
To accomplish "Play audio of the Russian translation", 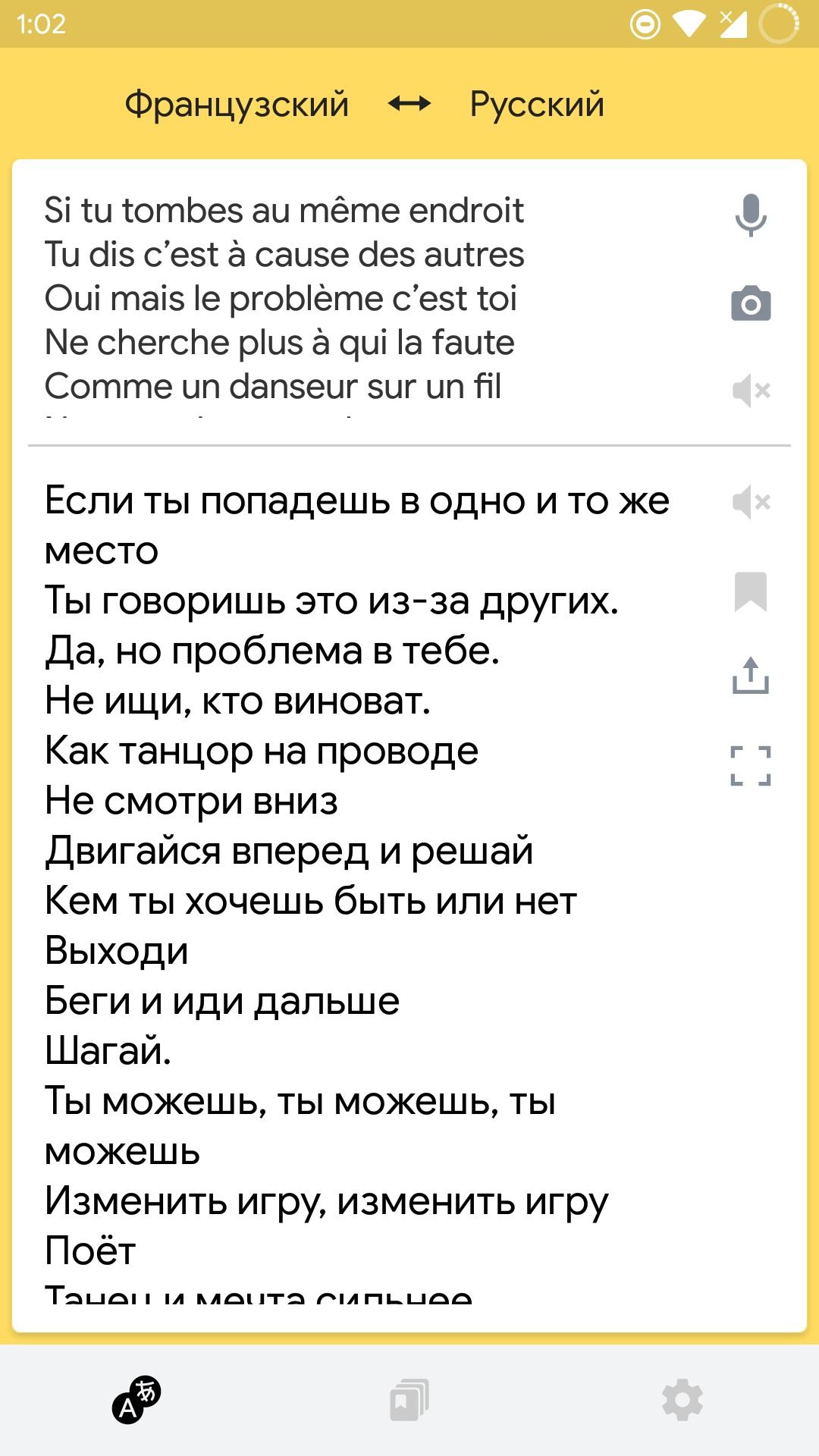I will (x=751, y=502).
